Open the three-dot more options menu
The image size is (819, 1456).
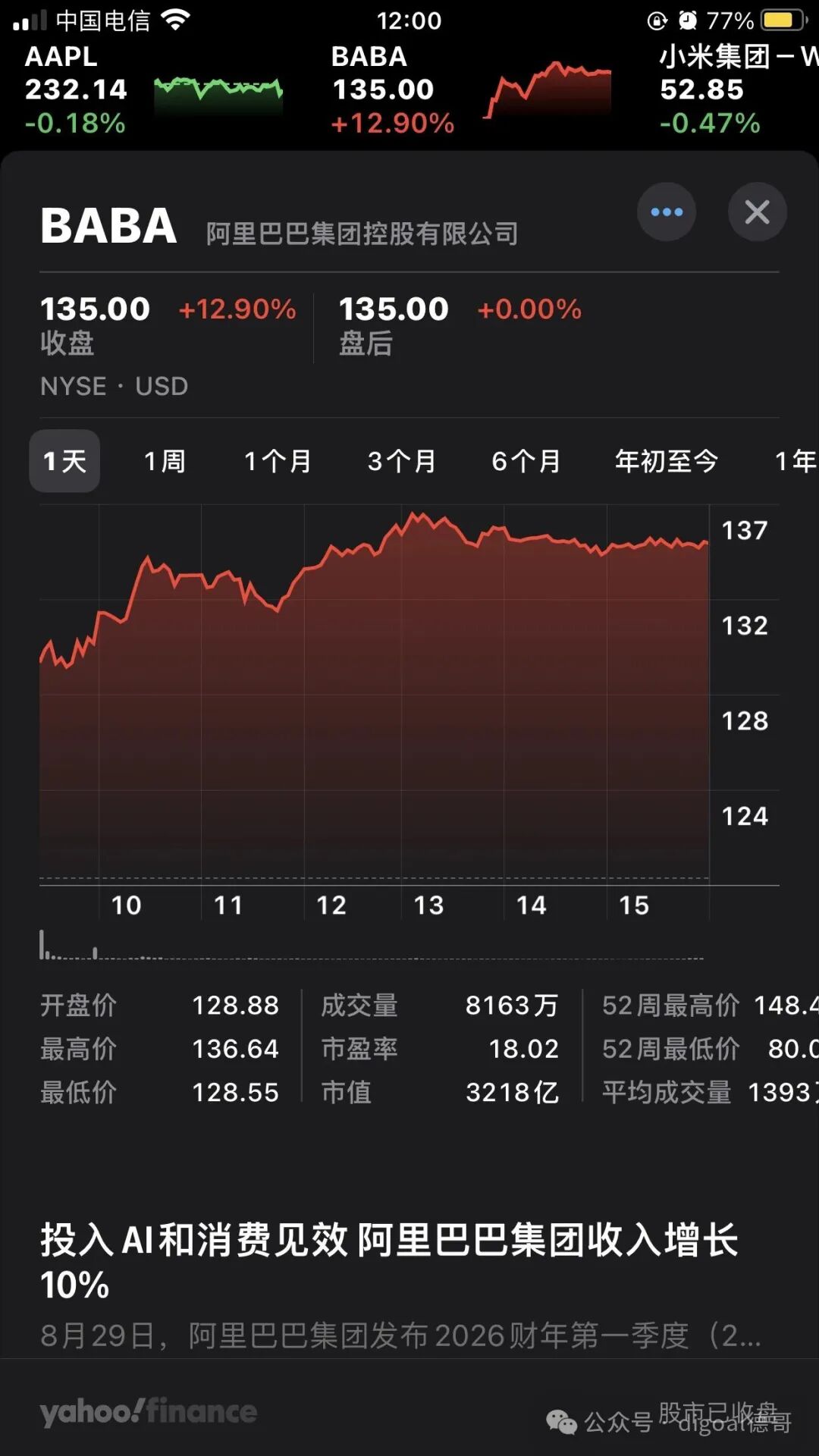pos(667,212)
